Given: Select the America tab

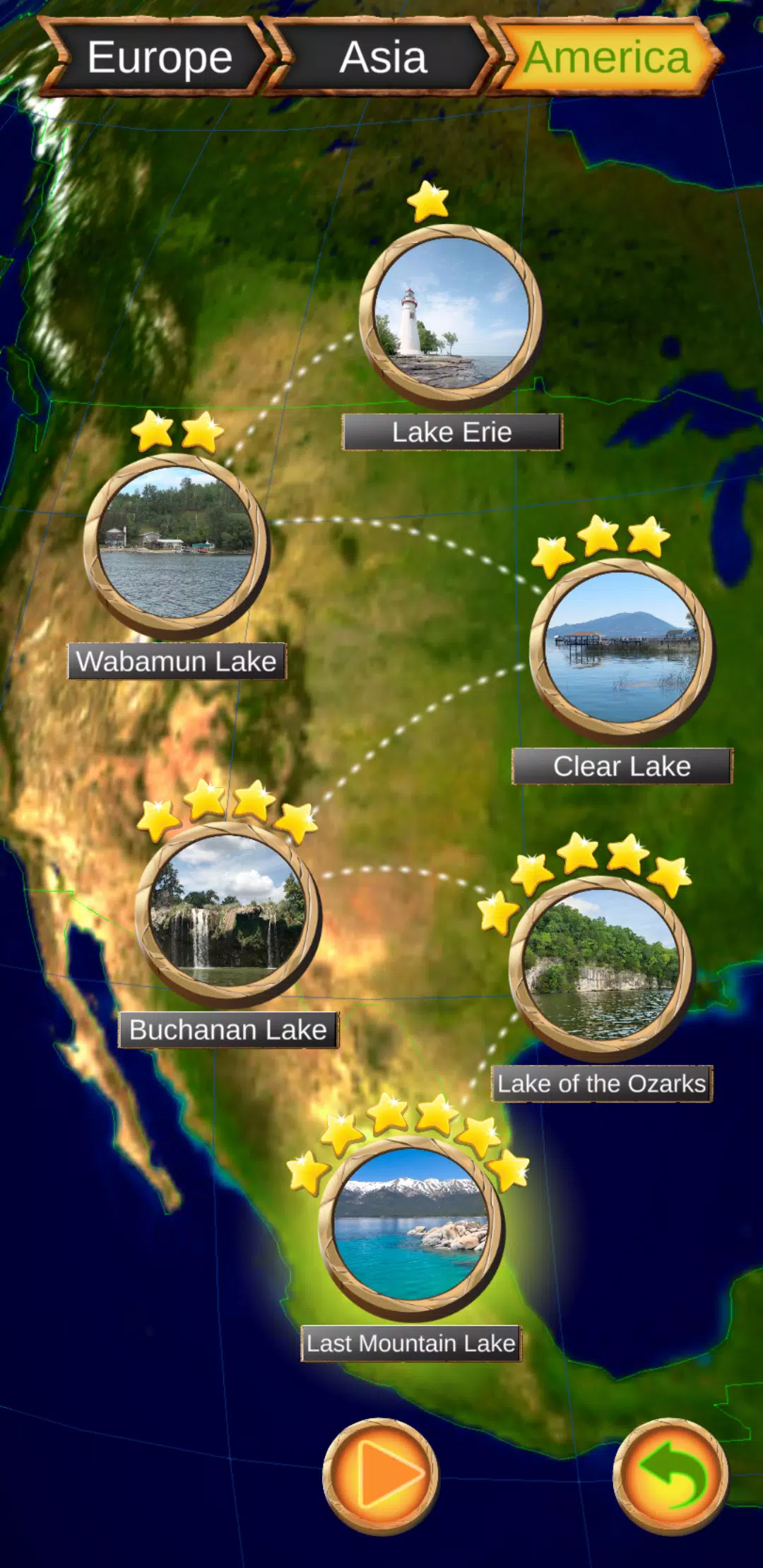Looking at the screenshot, I should (608, 58).
